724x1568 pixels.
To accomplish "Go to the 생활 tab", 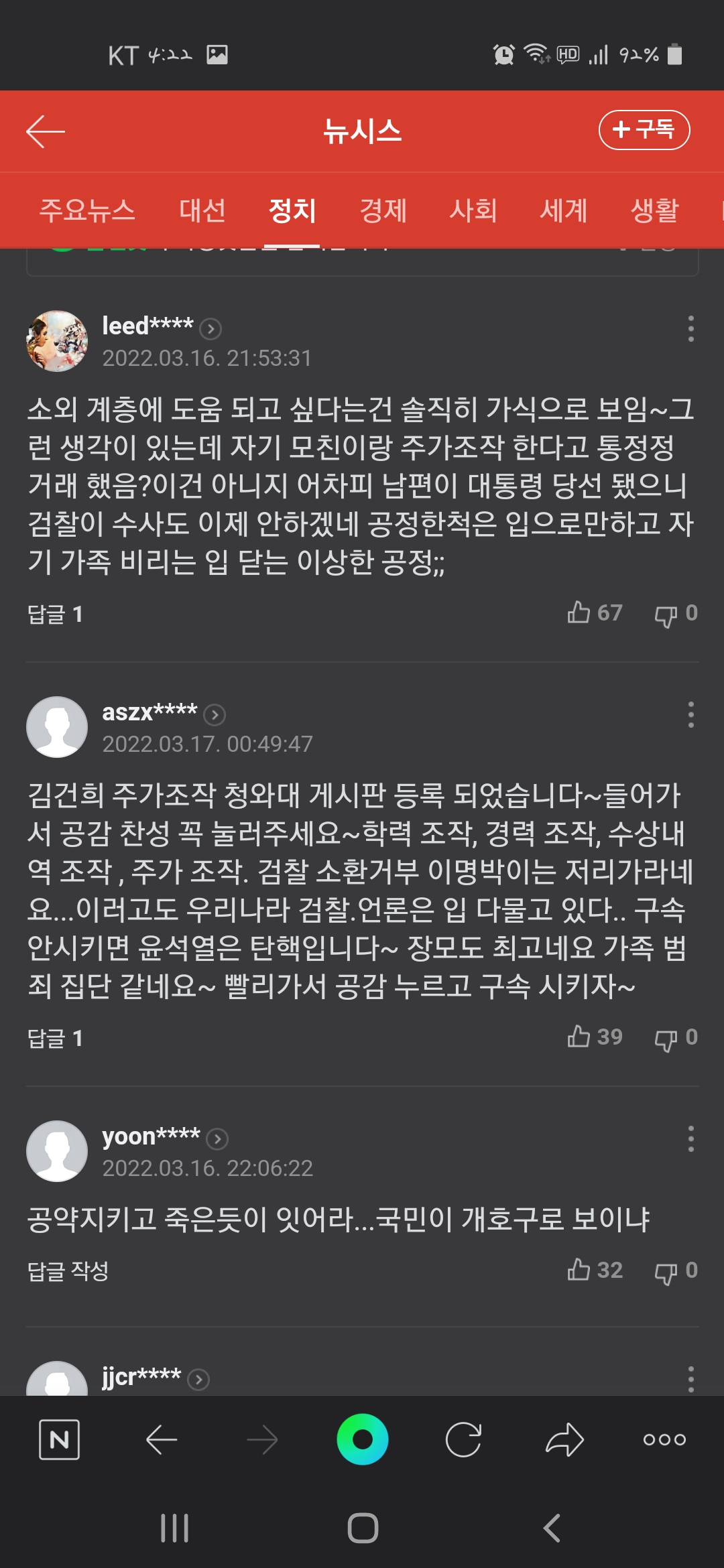I will pyautogui.click(x=654, y=210).
